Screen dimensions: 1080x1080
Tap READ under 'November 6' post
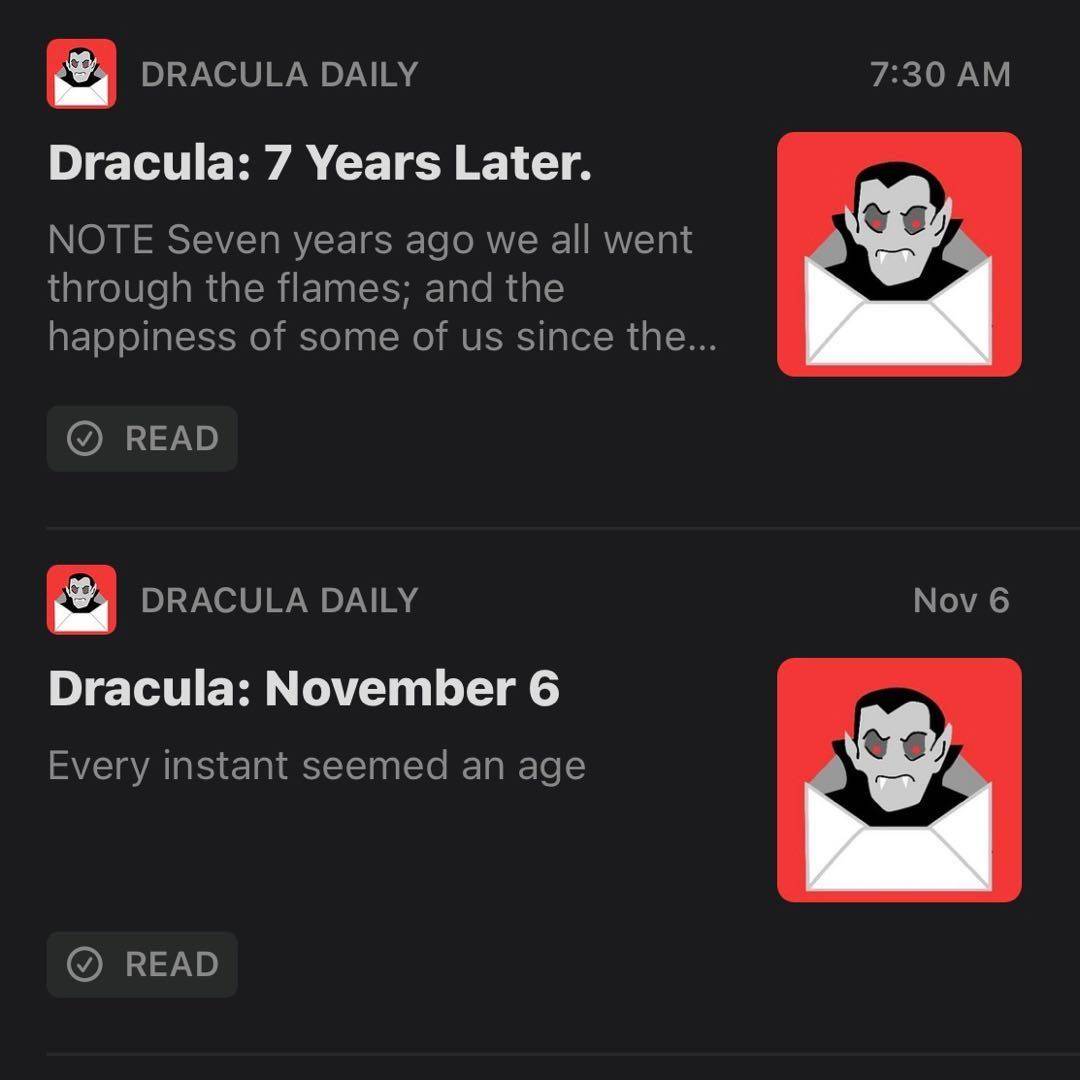click(x=142, y=964)
